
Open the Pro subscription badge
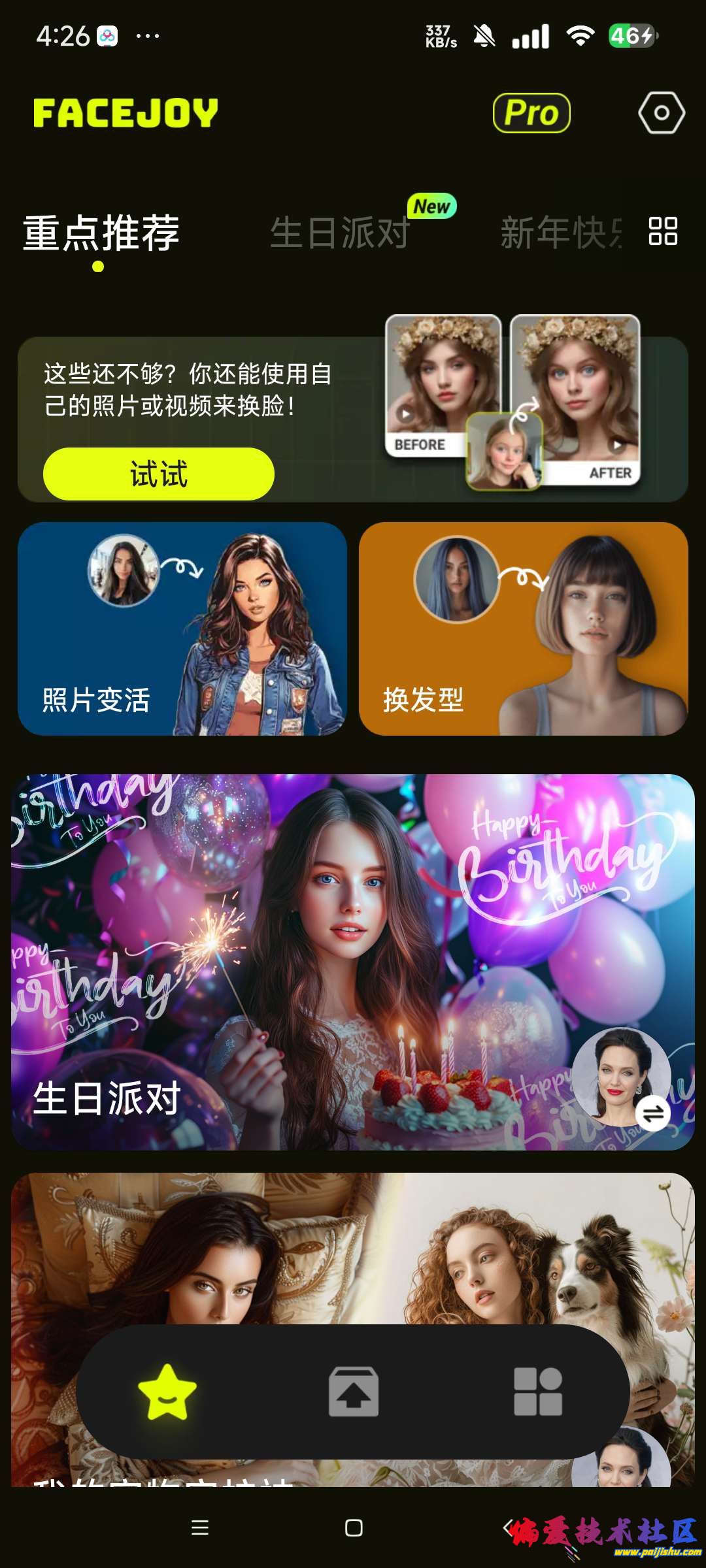(x=531, y=113)
